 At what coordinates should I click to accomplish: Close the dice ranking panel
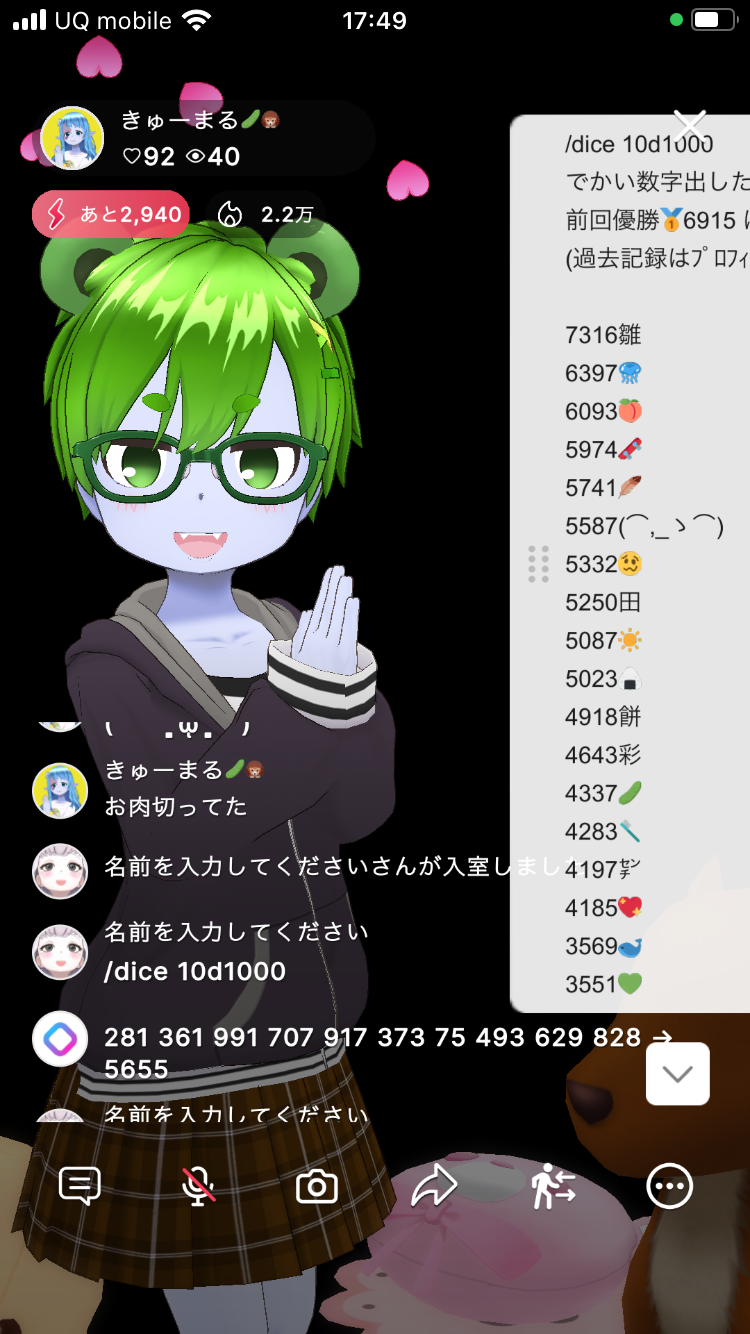click(x=690, y=126)
